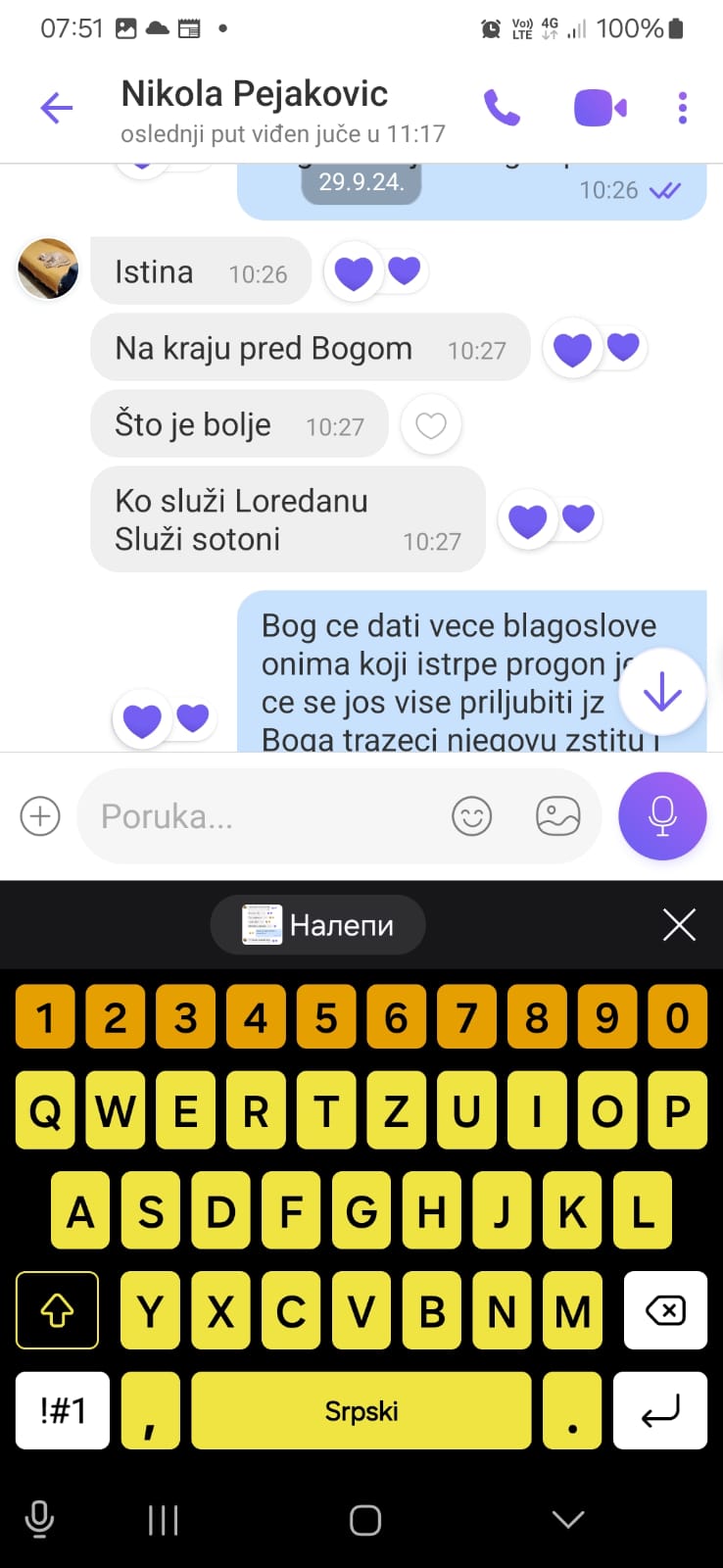Open the chat overflow menu

click(683, 108)
